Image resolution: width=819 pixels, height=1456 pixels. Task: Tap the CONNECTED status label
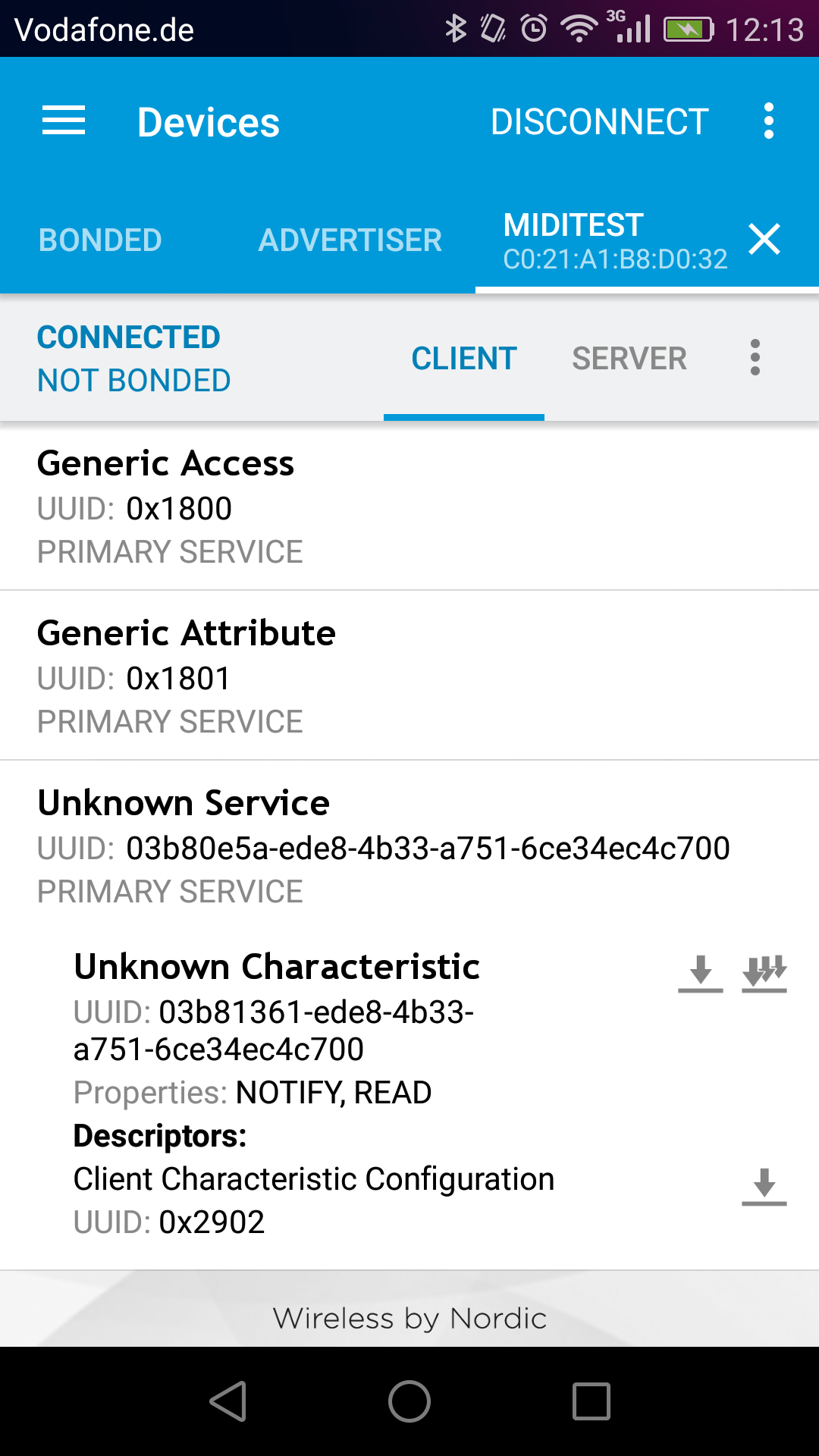click(x=128, y=337)
